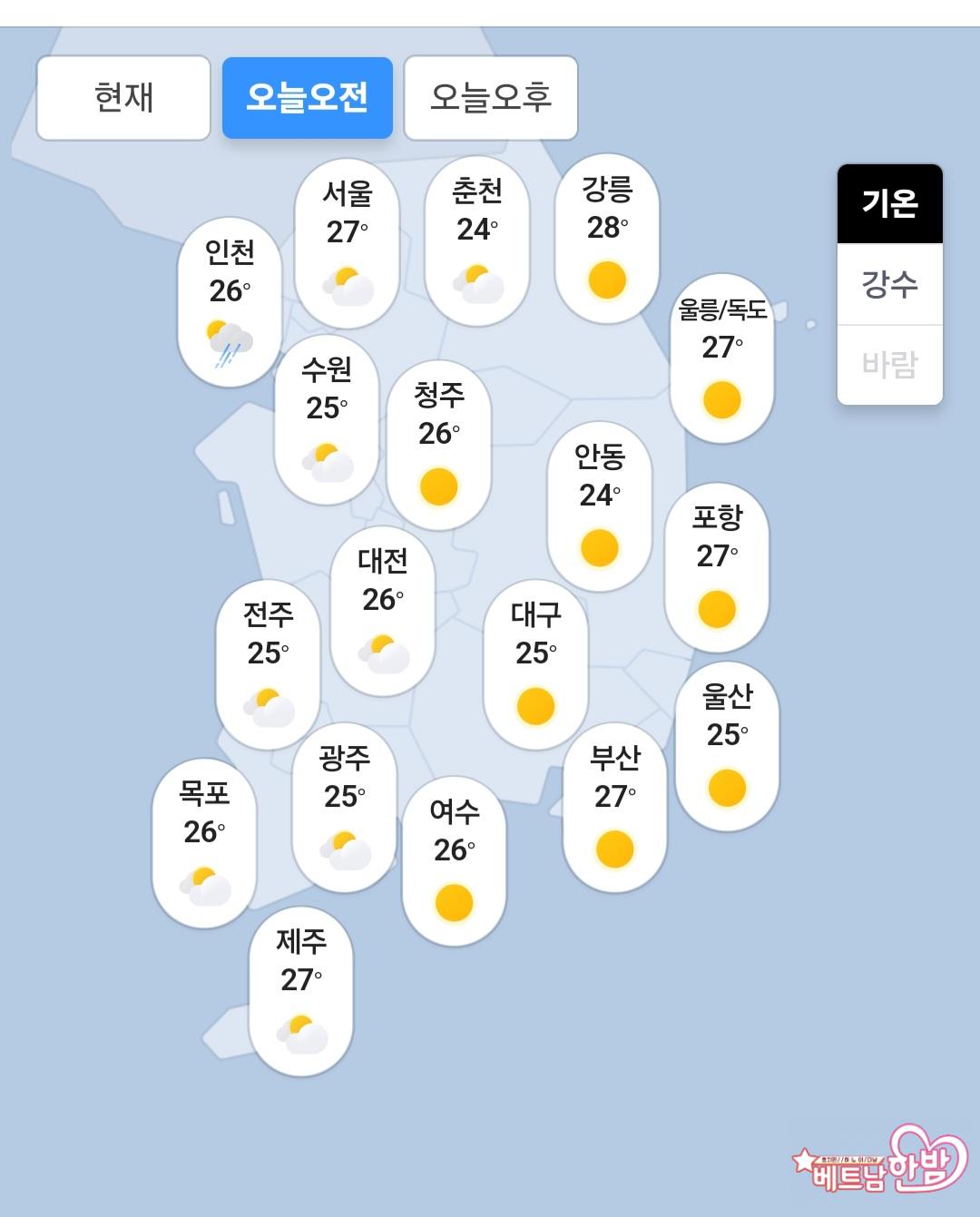Open the 대구 weather bubble
The height and width of the screenshot is (1217, 980).
tap(535, 664)
